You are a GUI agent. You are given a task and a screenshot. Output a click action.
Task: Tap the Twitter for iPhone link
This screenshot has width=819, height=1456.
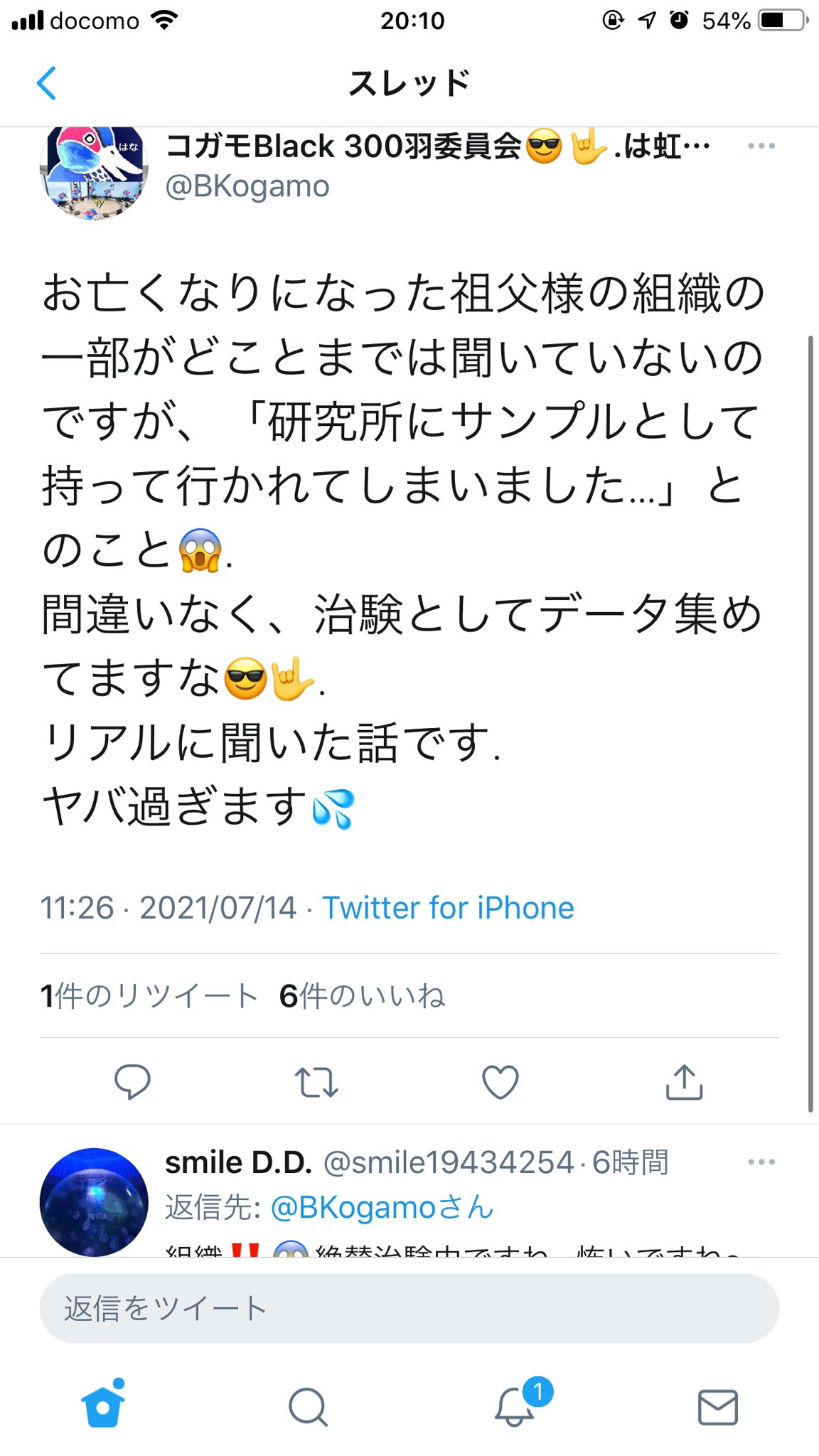[448, 908]
